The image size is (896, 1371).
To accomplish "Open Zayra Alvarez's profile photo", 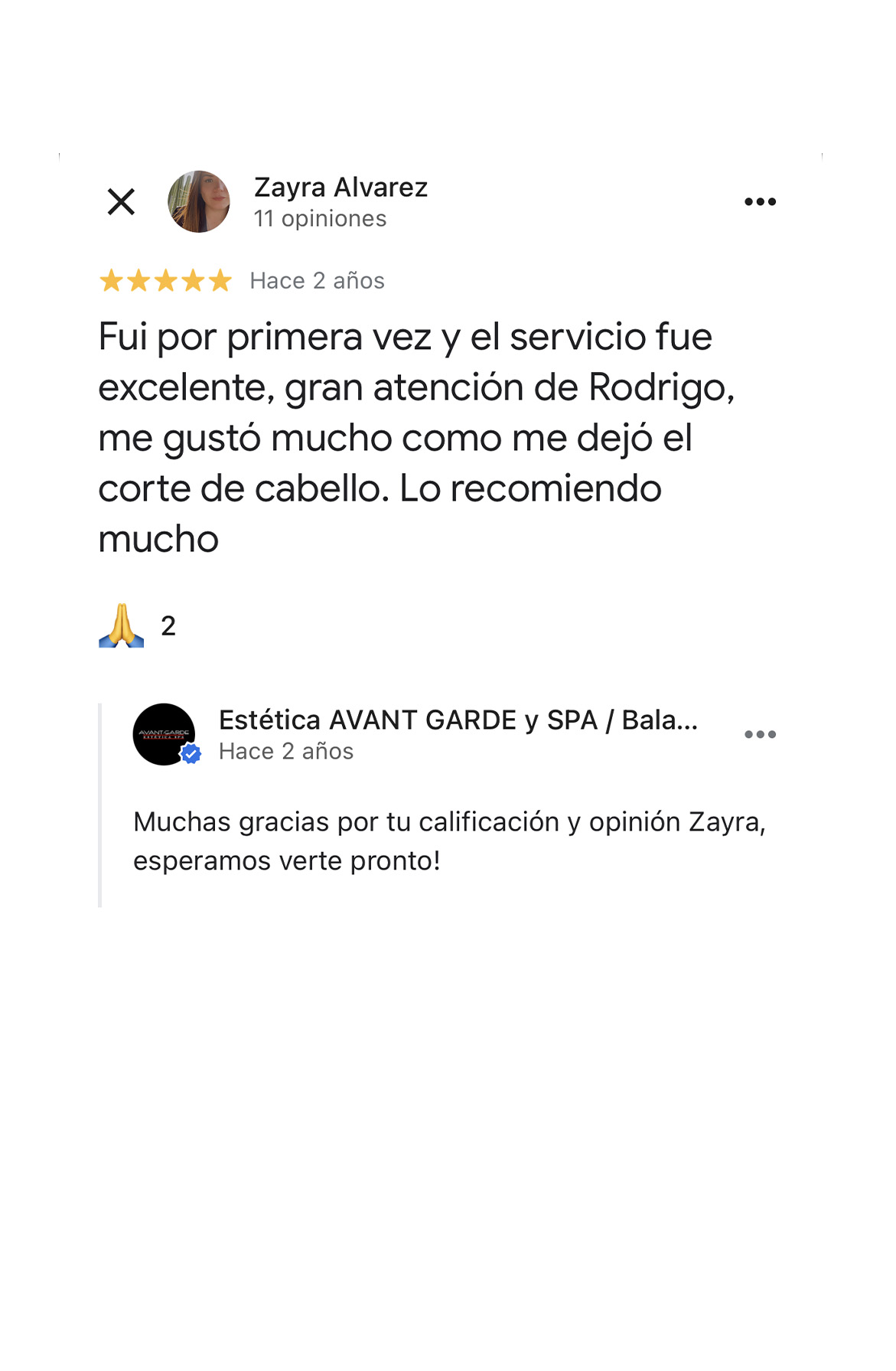I will (x=199, y=202).
